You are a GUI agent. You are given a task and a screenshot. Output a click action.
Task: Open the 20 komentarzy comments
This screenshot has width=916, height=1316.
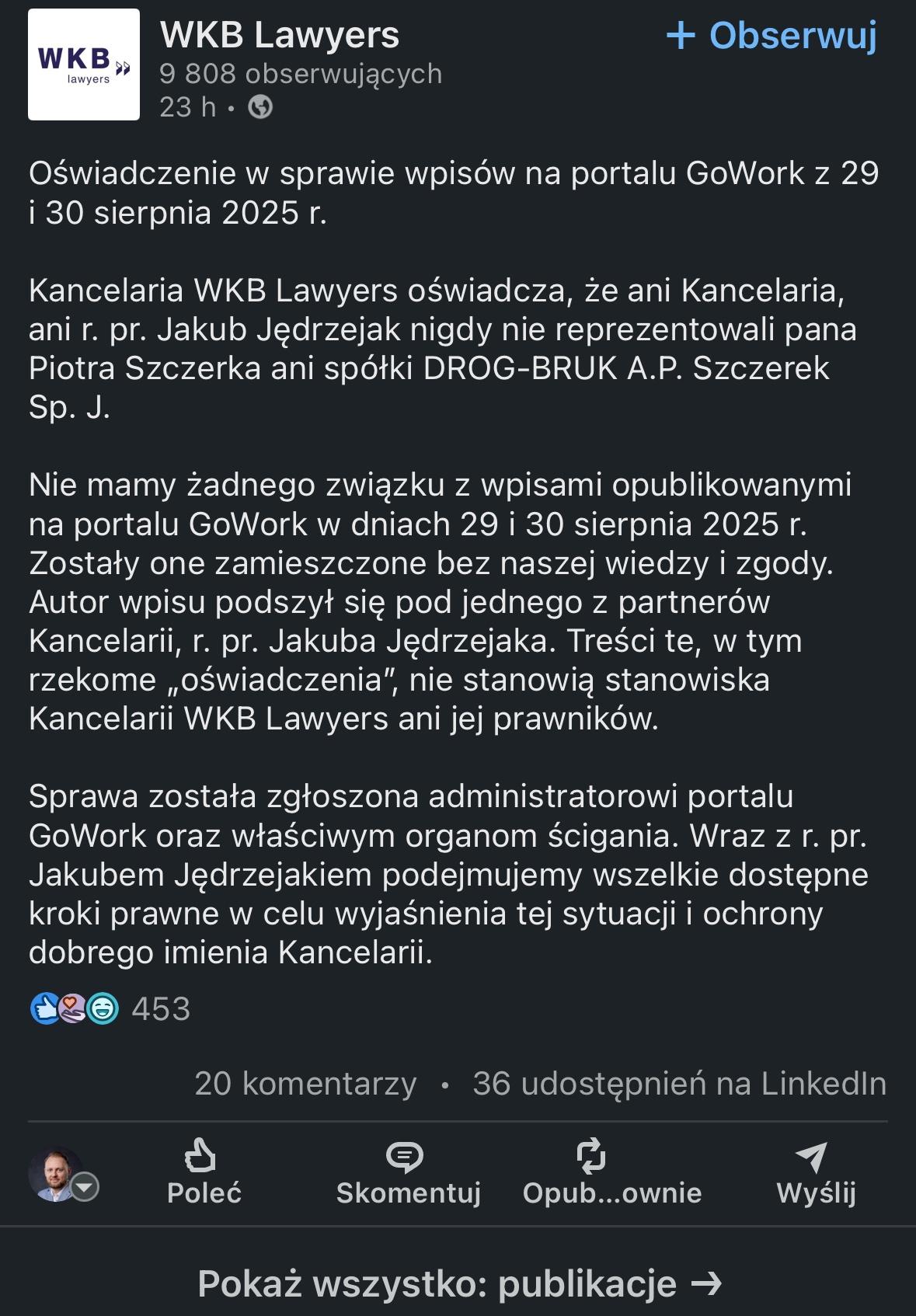(x=305, y=1083)
